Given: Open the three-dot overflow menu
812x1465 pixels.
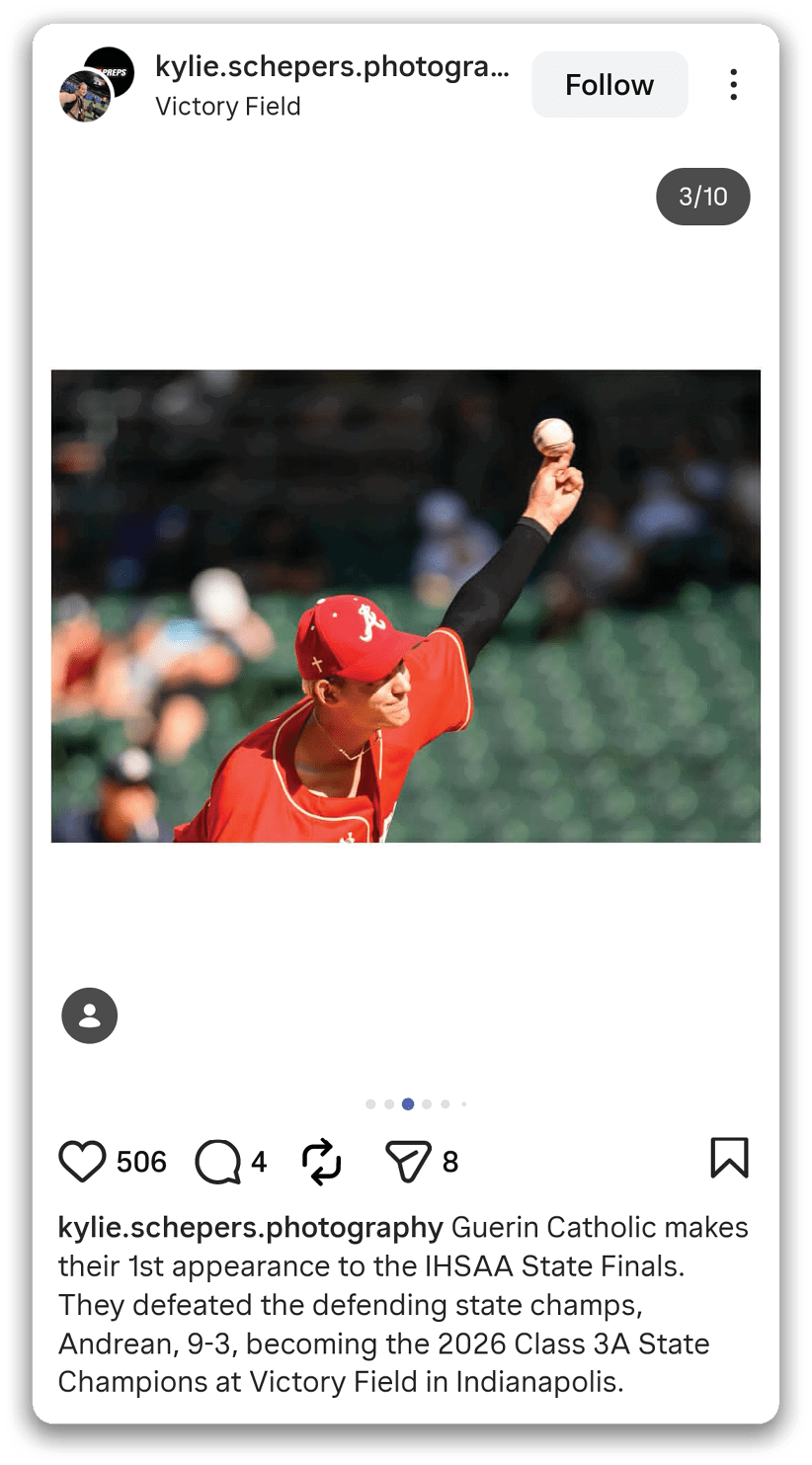Looking at the screenshot, I should [x=733, y=85].
